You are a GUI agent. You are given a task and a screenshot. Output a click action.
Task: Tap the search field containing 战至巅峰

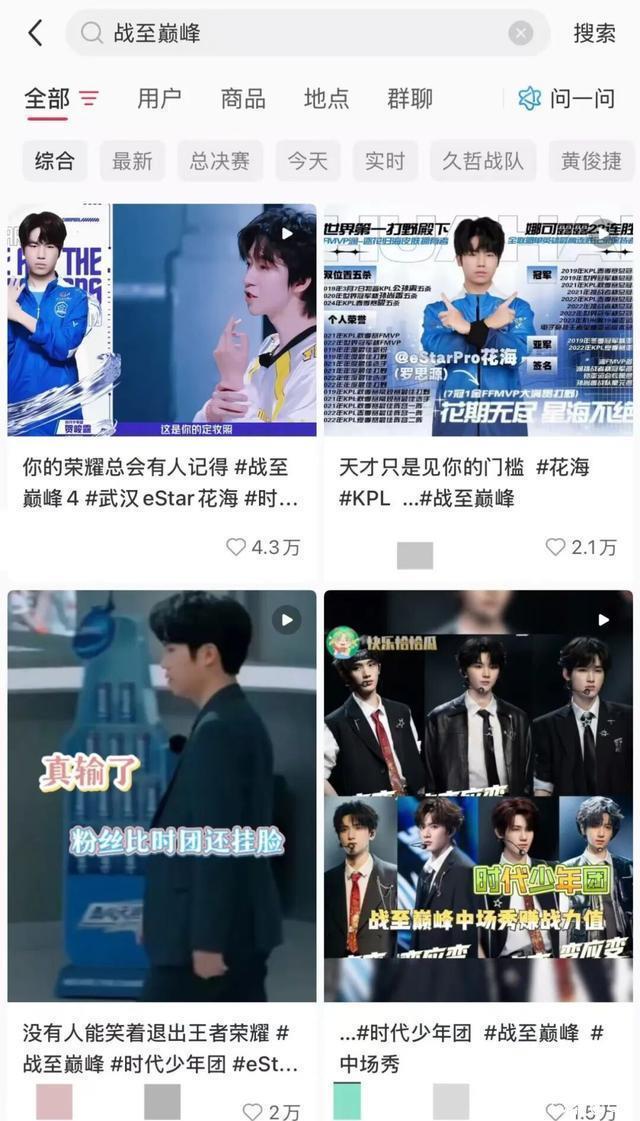(x=300, y=33)
